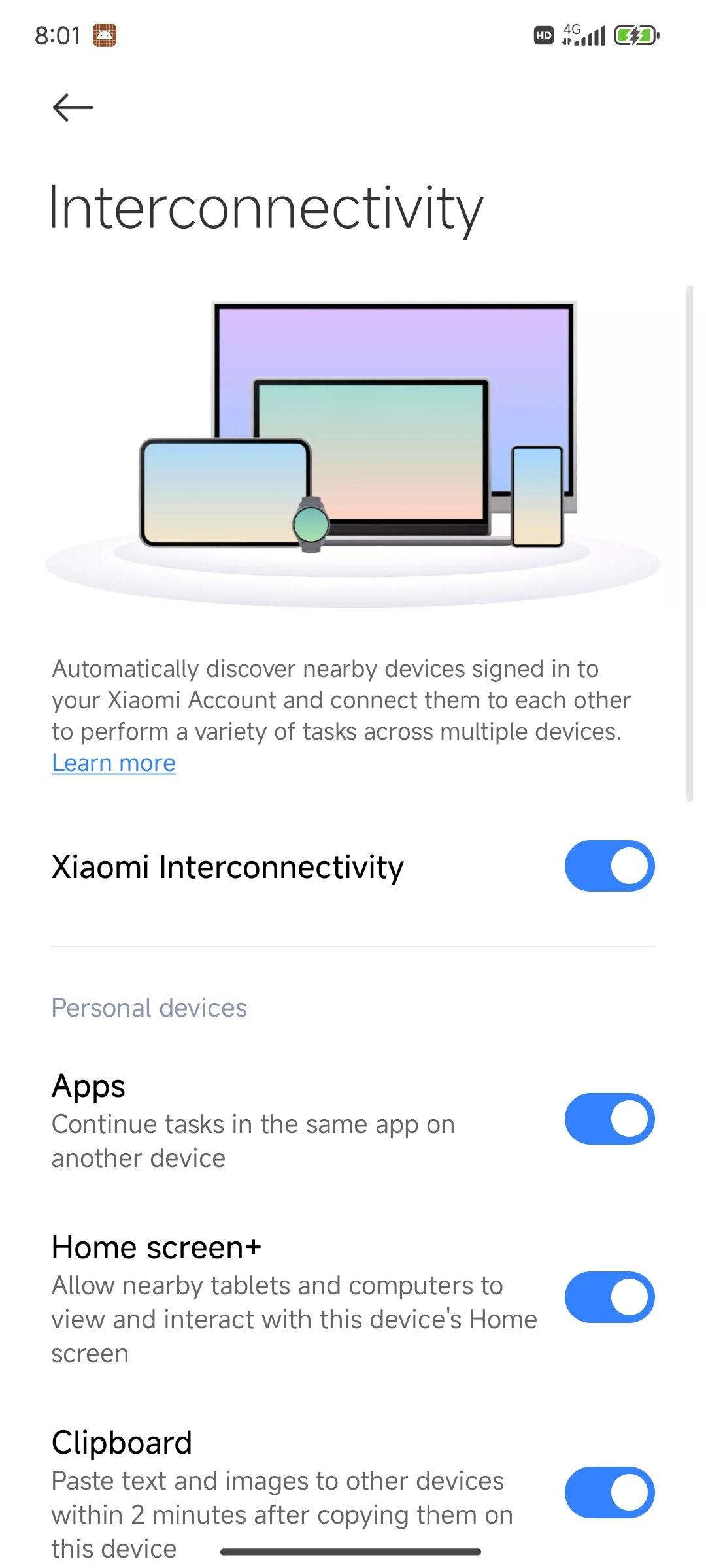This screenshot has height=1568, width=706.
Task: Turn off Xiaomi Interconnectivity switch
Action: 609,866
